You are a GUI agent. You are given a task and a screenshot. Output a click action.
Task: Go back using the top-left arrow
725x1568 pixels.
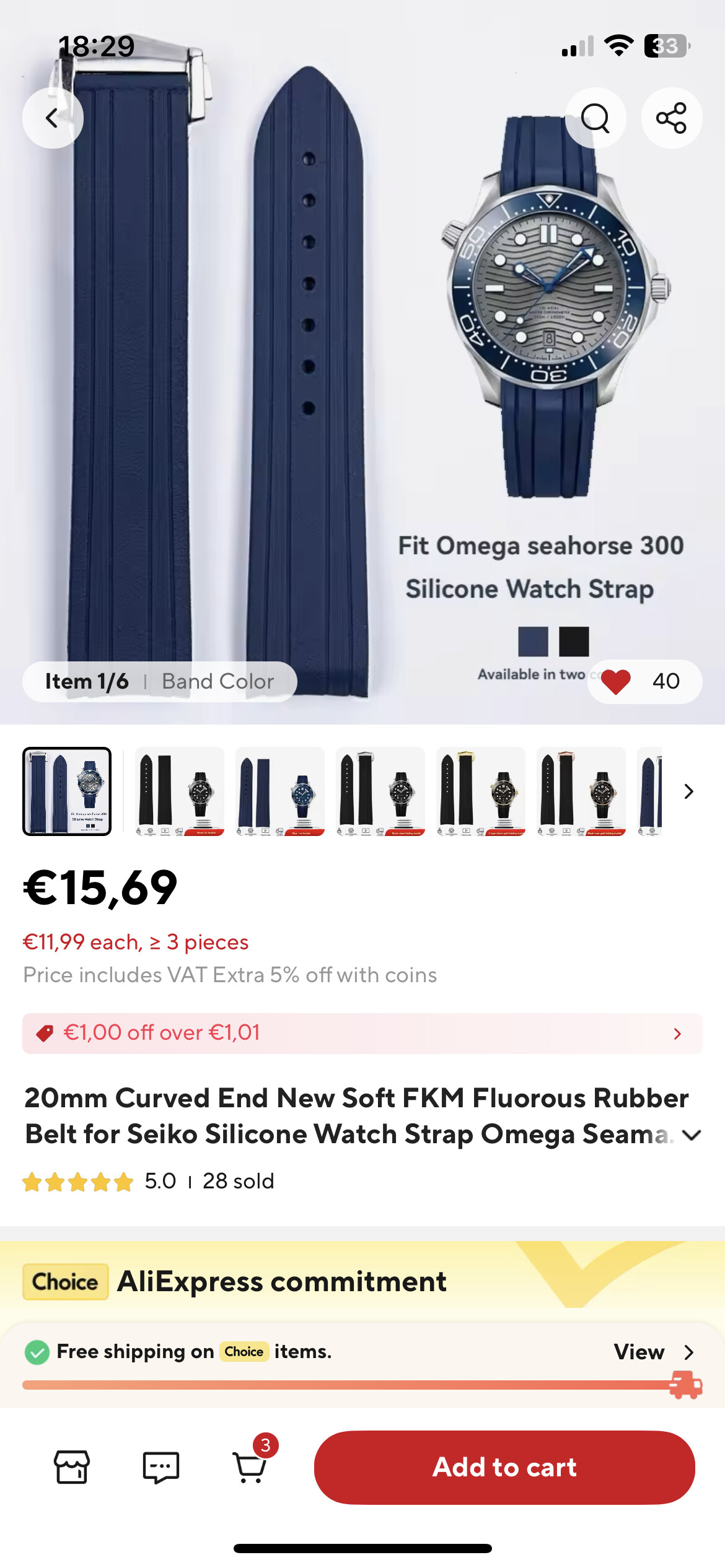[x=53, y=118]
